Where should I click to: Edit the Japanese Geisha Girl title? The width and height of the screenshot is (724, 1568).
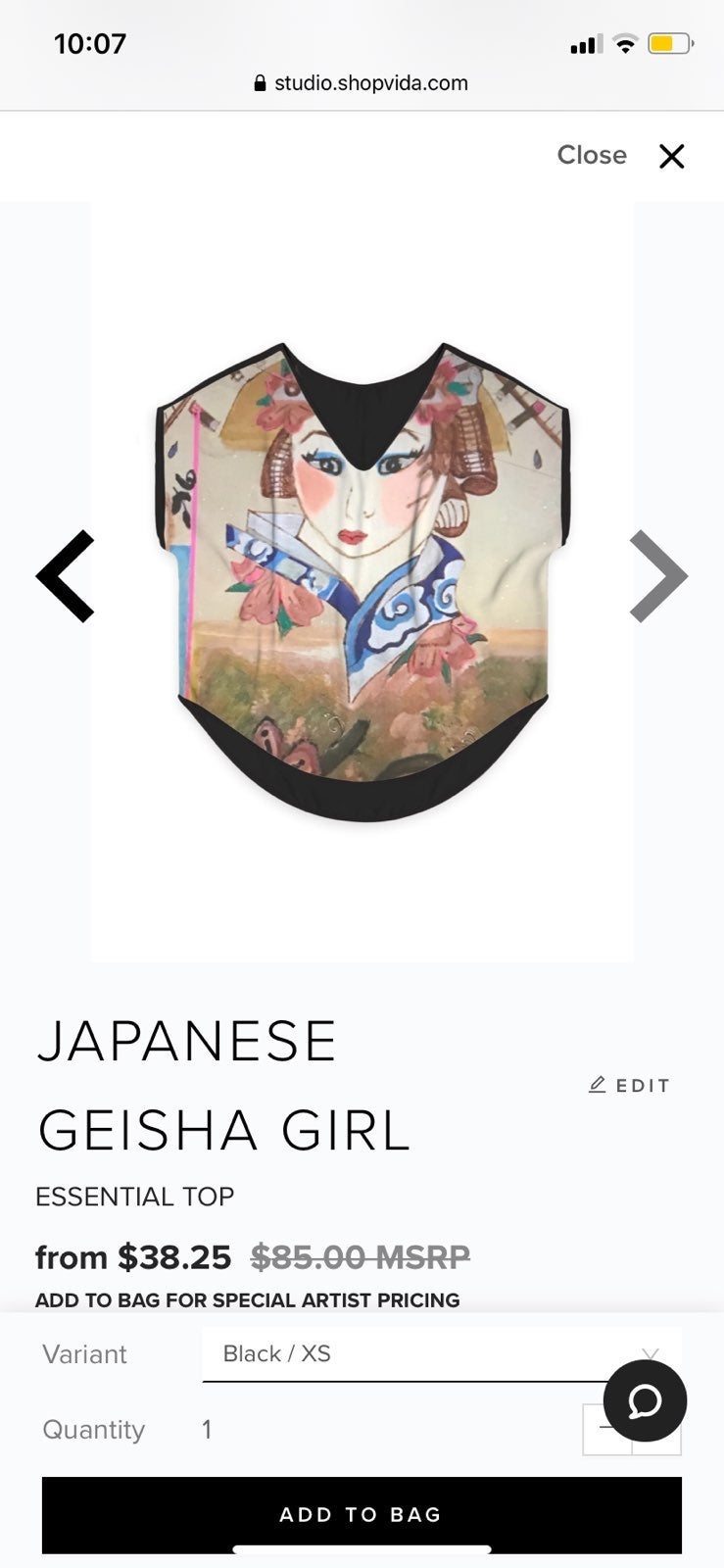(629, 1085)
